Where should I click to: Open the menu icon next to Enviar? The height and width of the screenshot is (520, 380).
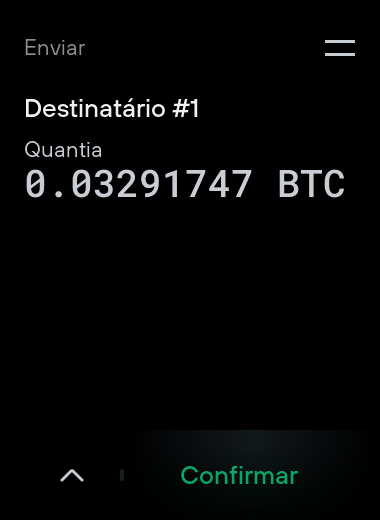click(x=340, y=48)
